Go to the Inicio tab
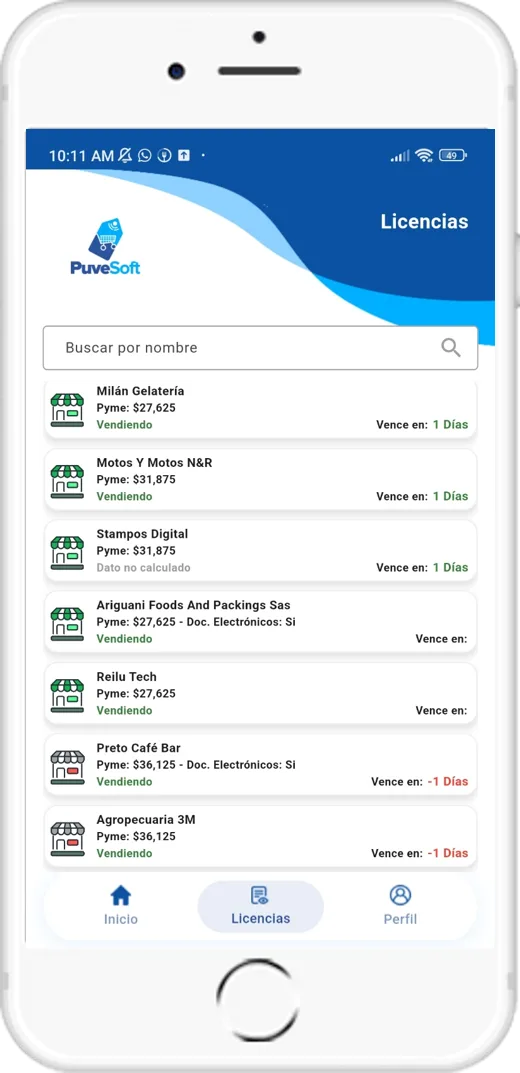 pyautogui.click(x=120, y=906)
